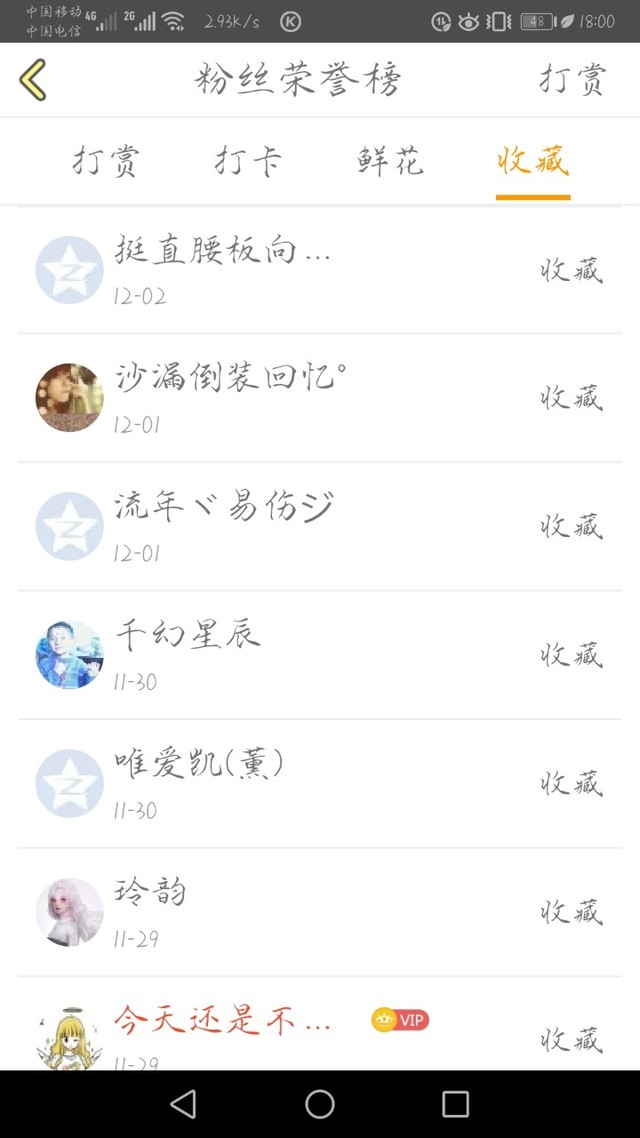The height and width of the screenshot is (1138, 640).
Task: Open the 鲜花 tab
Action: pyautogui.click(x=390, y=161)
